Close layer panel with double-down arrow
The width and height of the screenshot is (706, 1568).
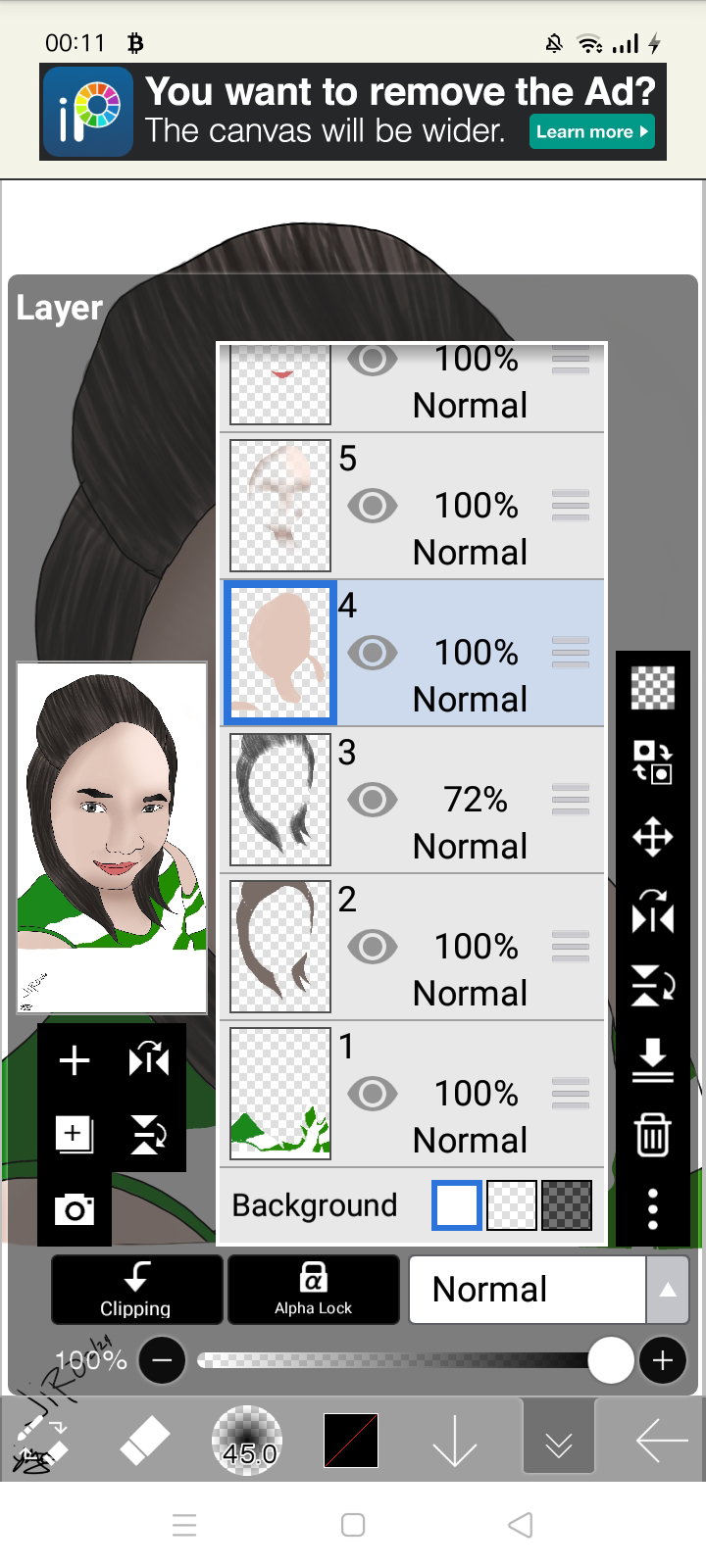tap(559, 1437)
